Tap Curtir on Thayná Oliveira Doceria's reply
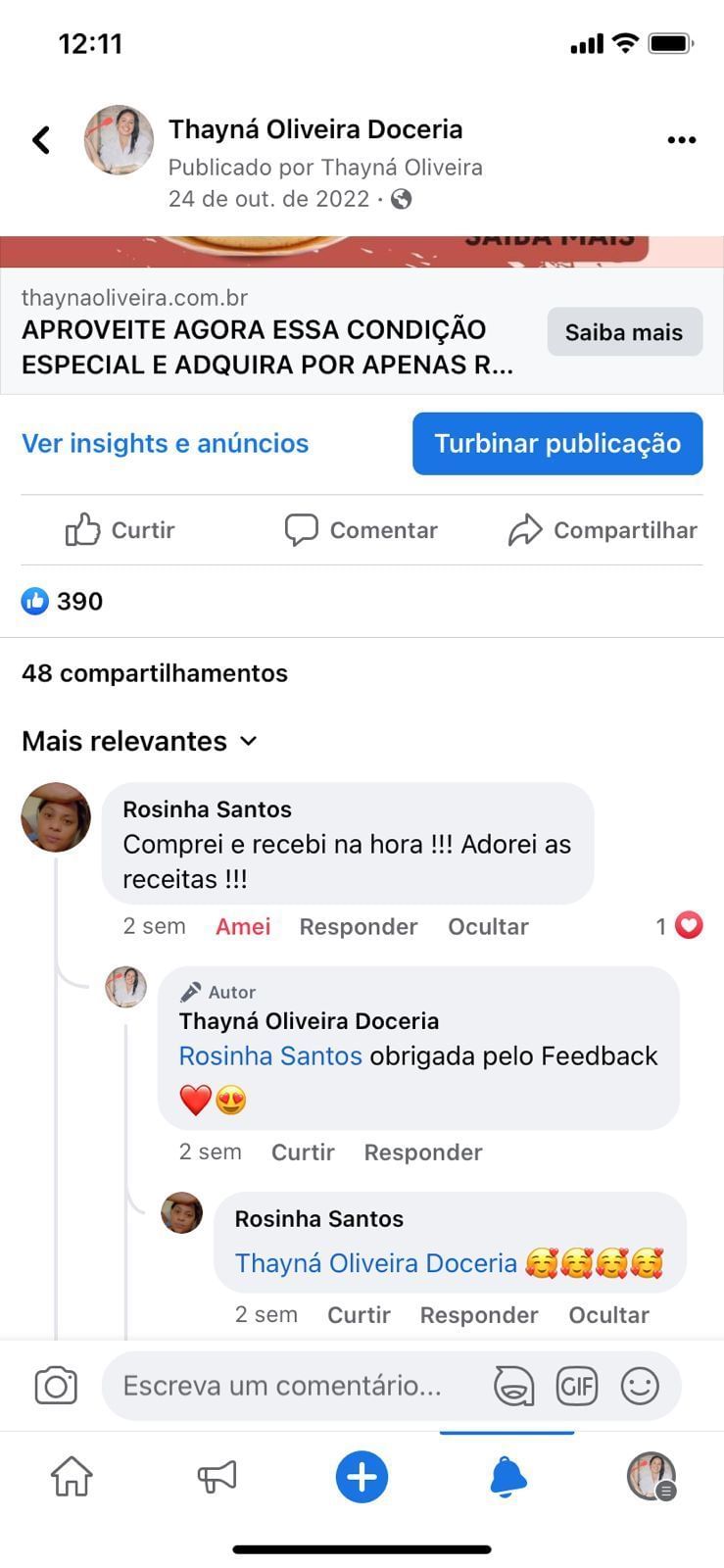The image size is (724, 1568). point(302,1151)
